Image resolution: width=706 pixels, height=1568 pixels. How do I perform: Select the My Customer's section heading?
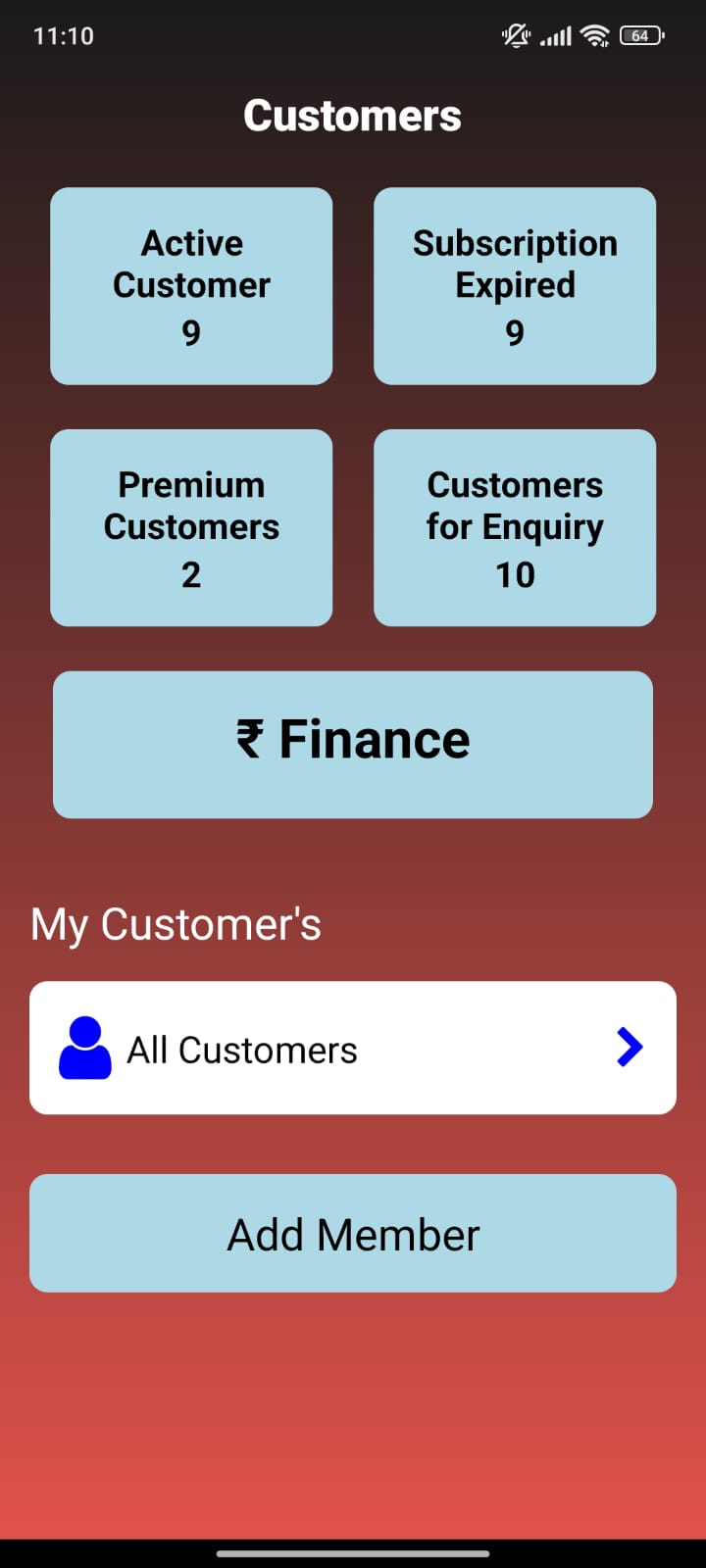[x=175, y=922]
